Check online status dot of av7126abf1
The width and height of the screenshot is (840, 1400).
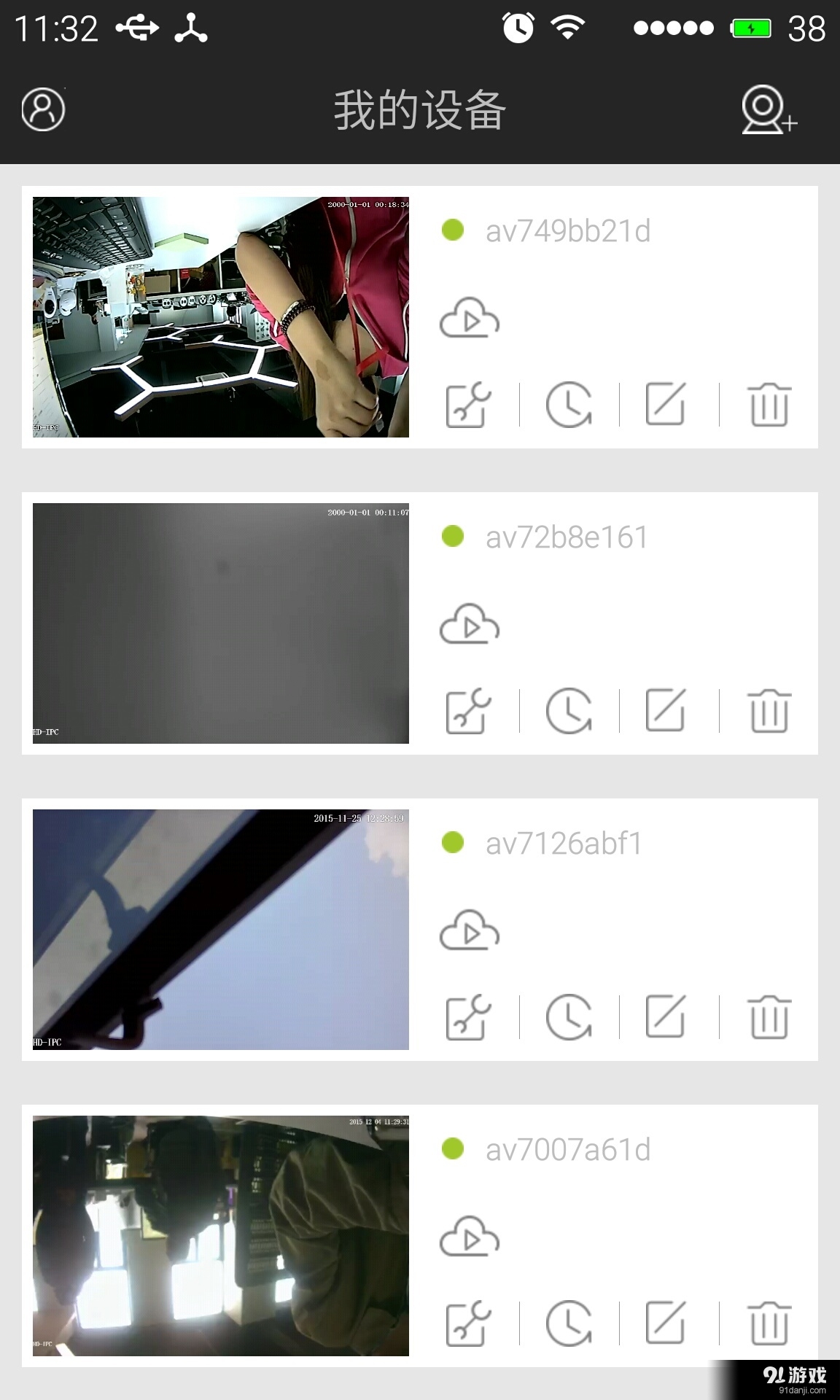pyautogui.click(x=452, y=842)
